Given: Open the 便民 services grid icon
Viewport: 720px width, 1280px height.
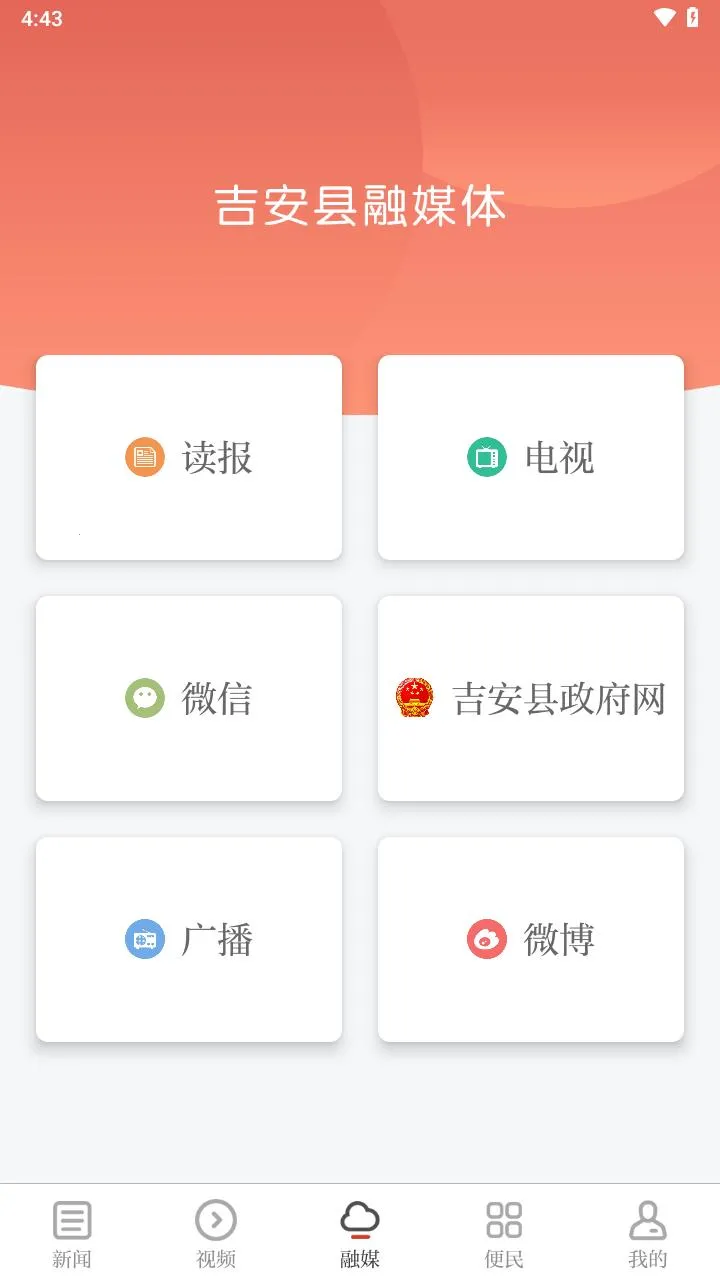Looking at the screenshot, I should coord(503,1218).
